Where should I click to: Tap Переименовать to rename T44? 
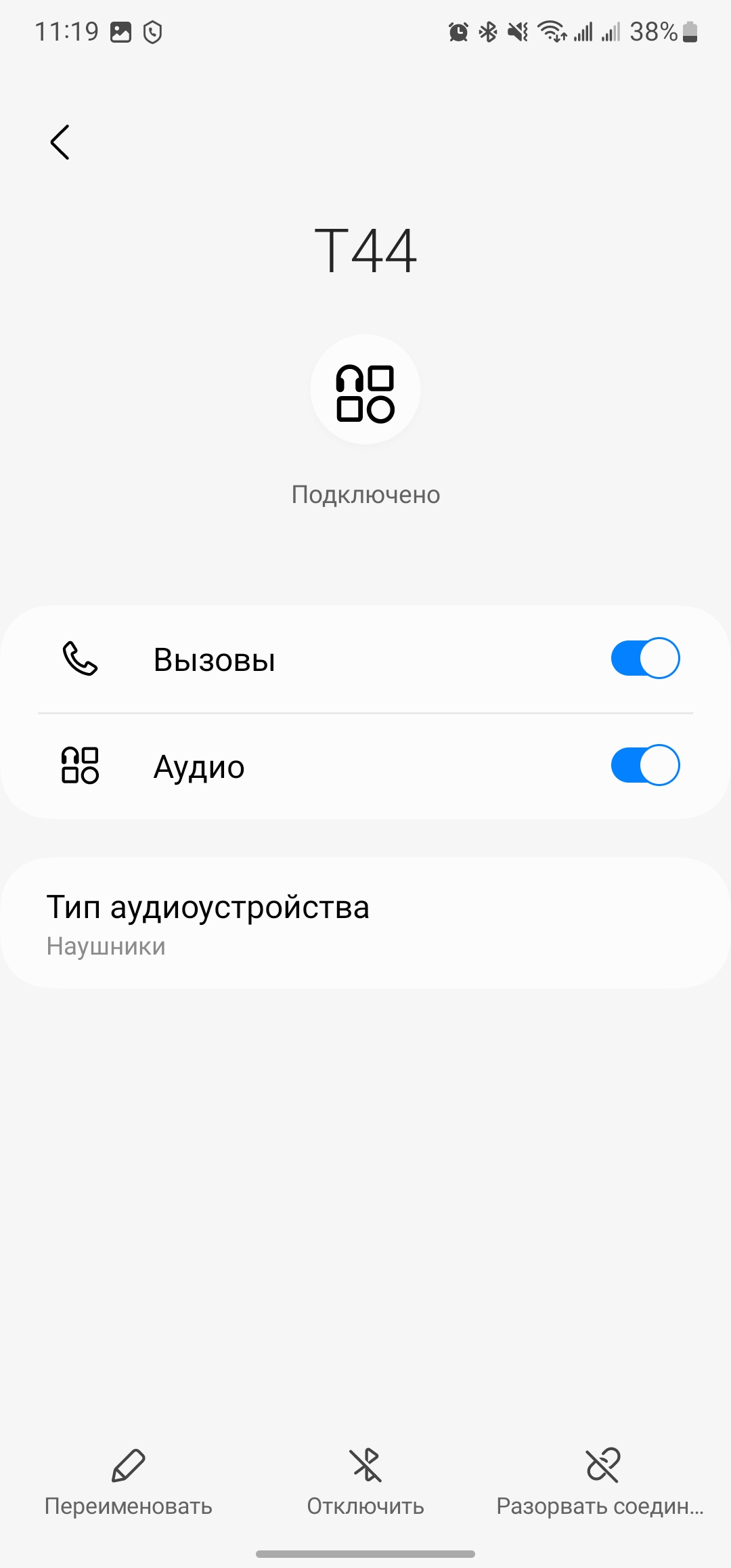pos(129,1483)
